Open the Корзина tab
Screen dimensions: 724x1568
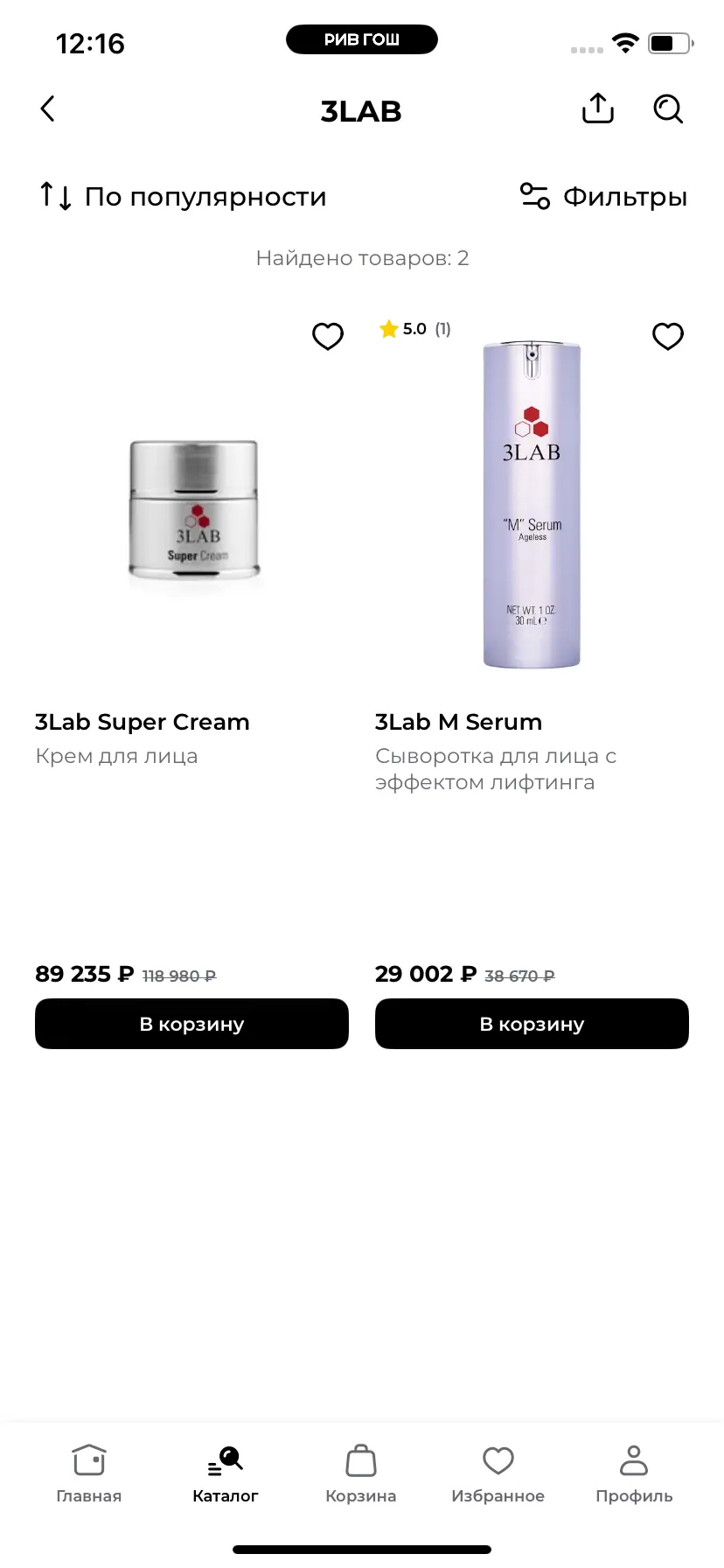tap(361, 1473)
